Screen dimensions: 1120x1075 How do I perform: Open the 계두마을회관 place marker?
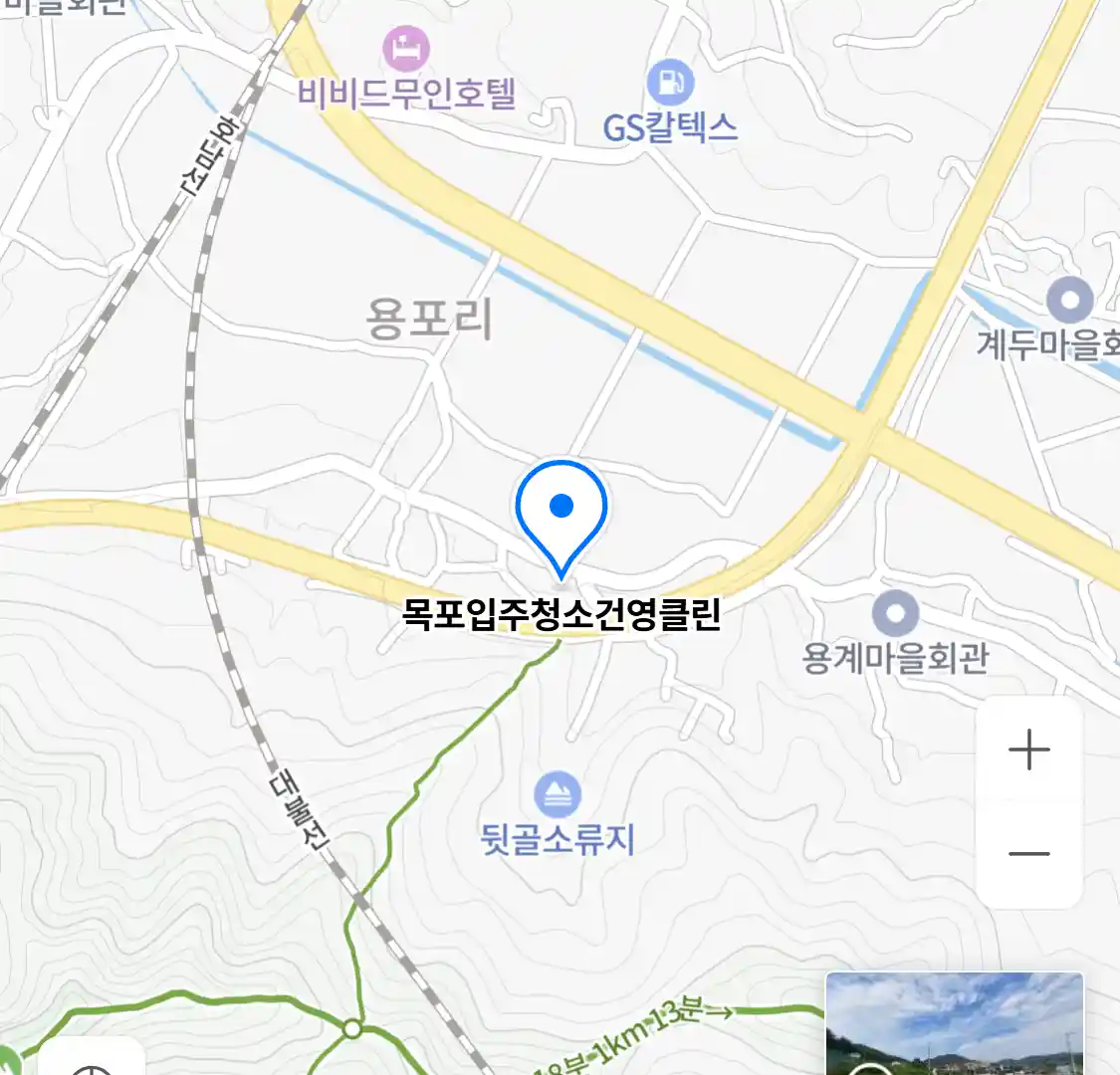pos(1069,300)
